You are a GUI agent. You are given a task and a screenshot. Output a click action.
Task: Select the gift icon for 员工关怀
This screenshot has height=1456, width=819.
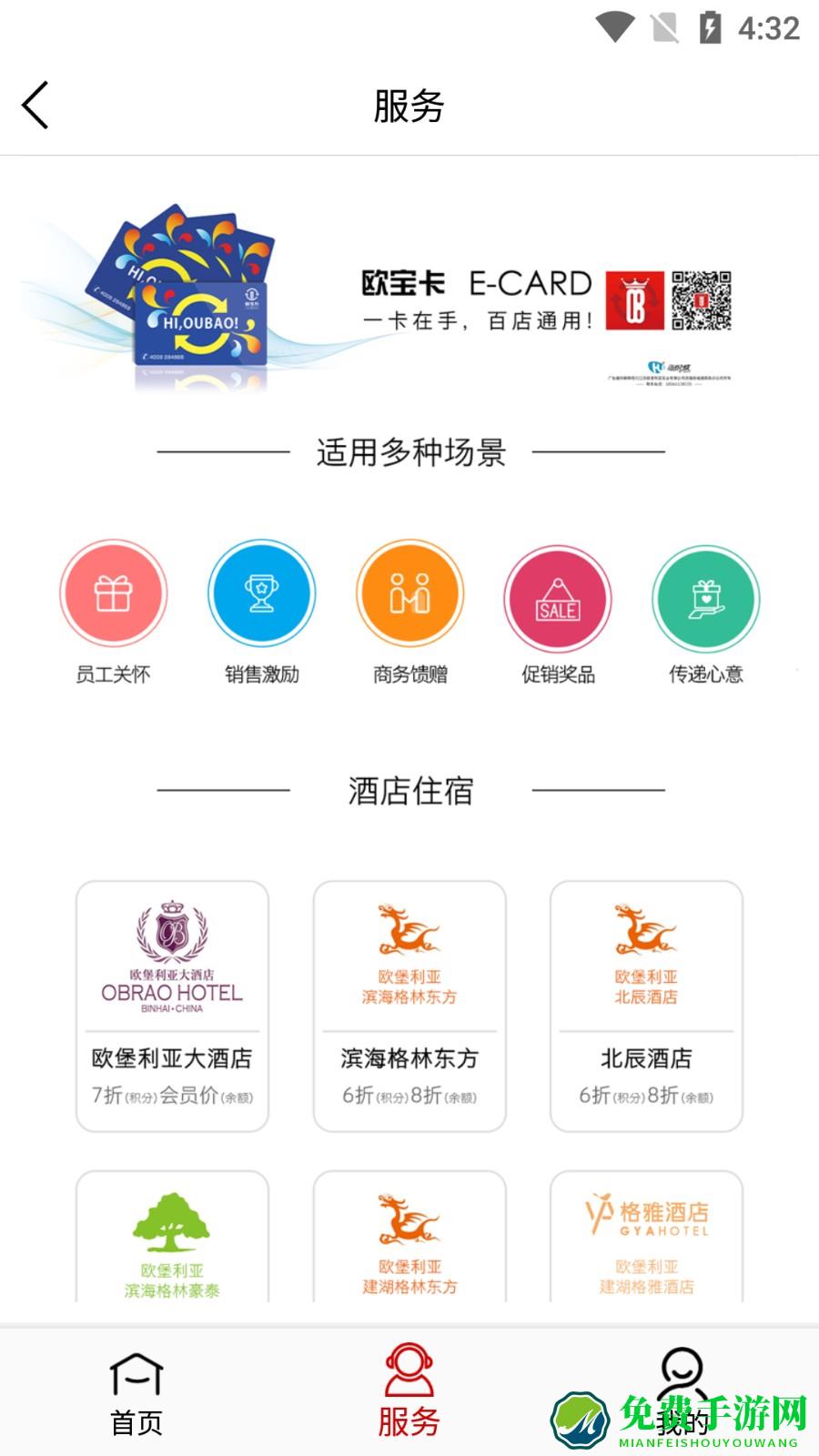[114, 593]
